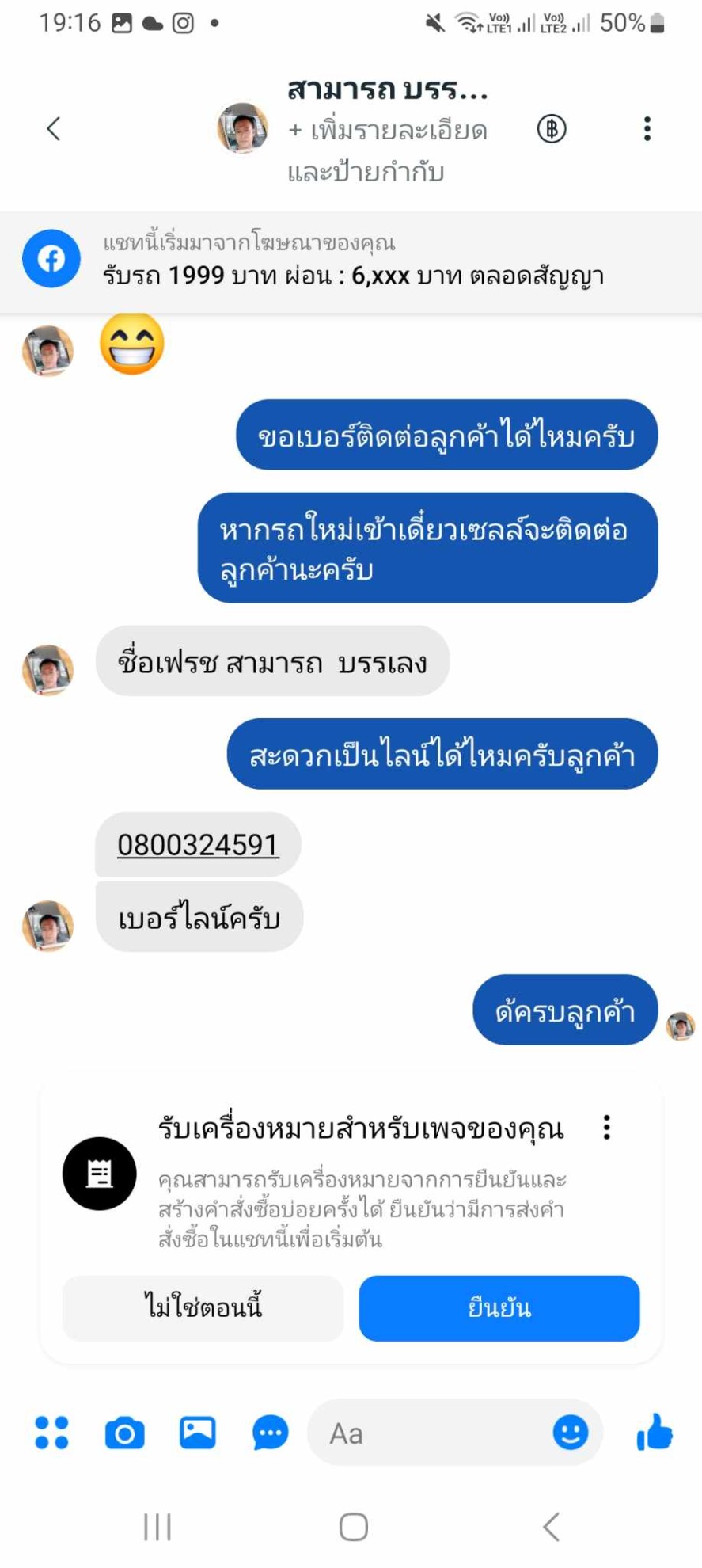This screenshot has width=702, height=1568.
Task: Open the contact's profile picture in header
Action: pos(243,128)
